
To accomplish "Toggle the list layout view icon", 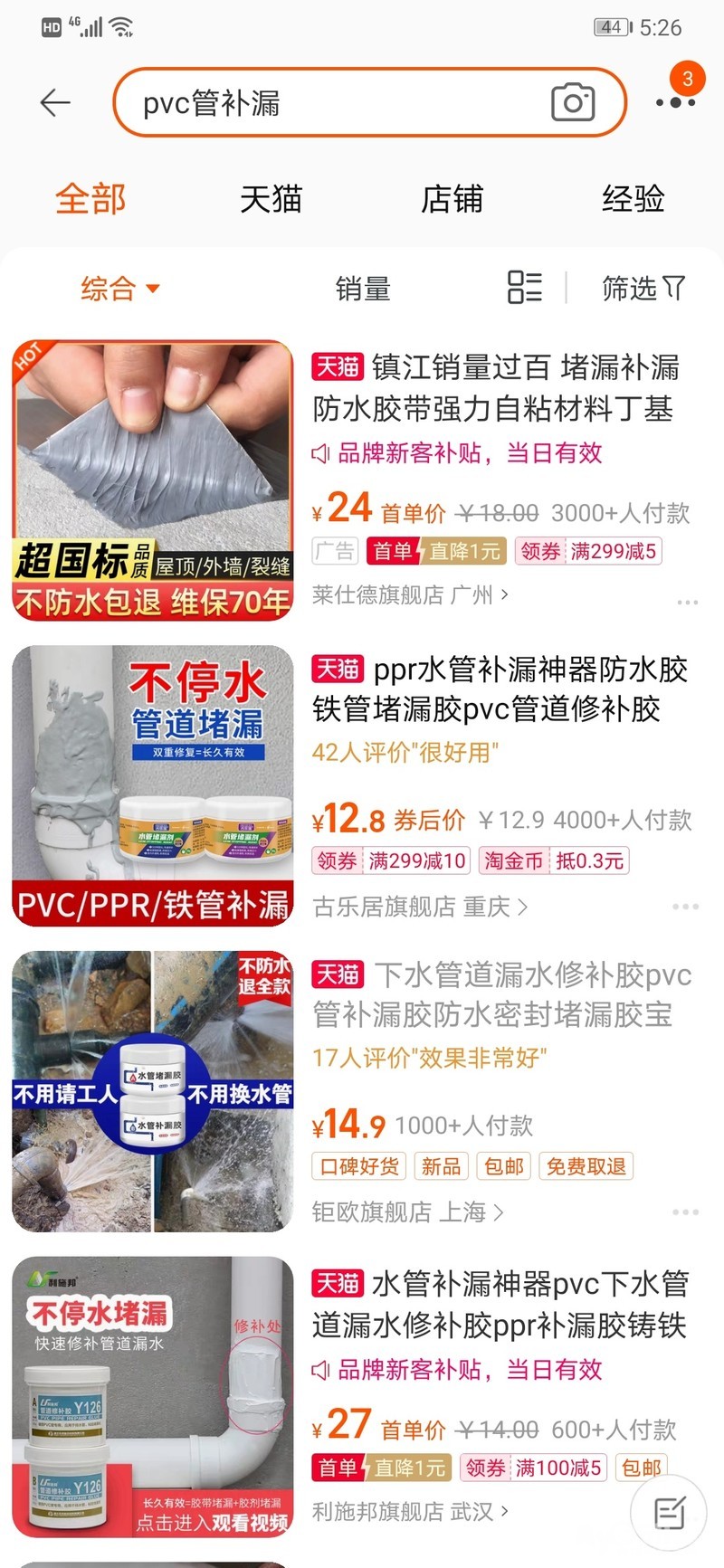I will [x=525, y=288].
